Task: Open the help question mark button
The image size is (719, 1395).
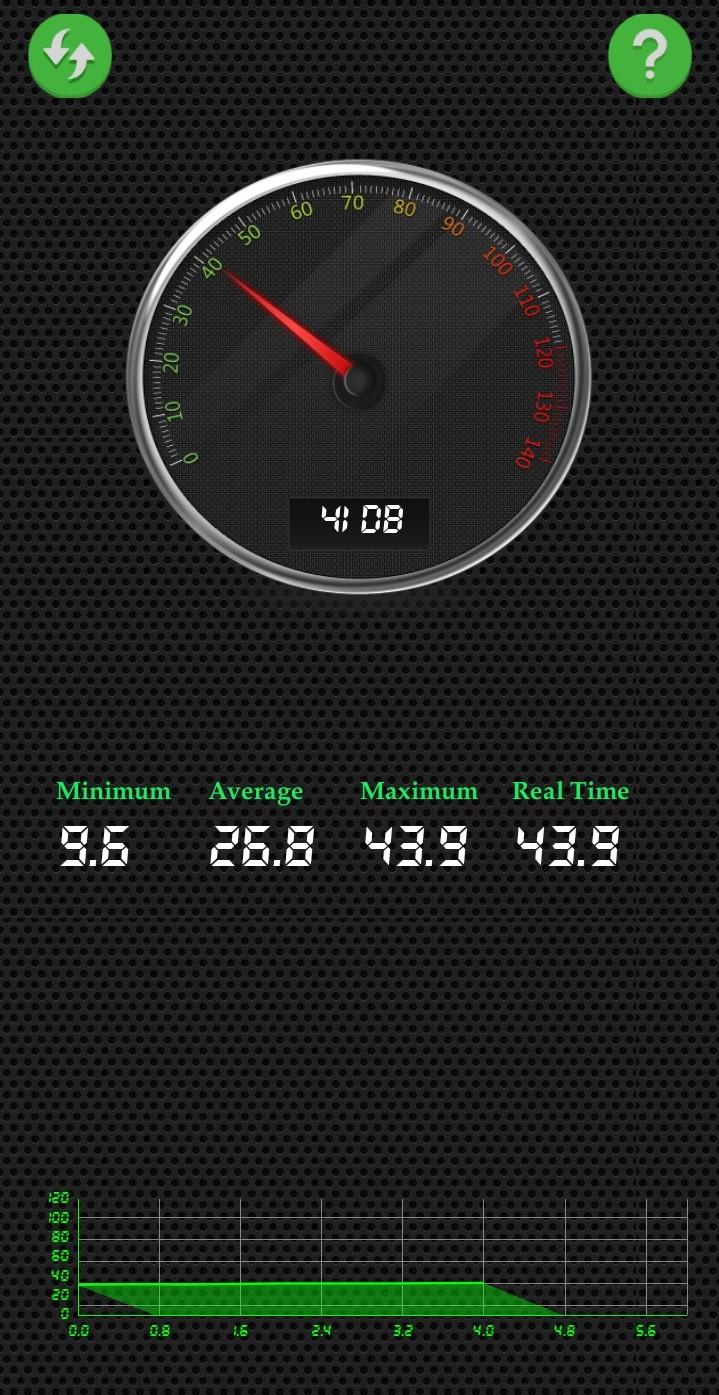Action: (649, 56)
